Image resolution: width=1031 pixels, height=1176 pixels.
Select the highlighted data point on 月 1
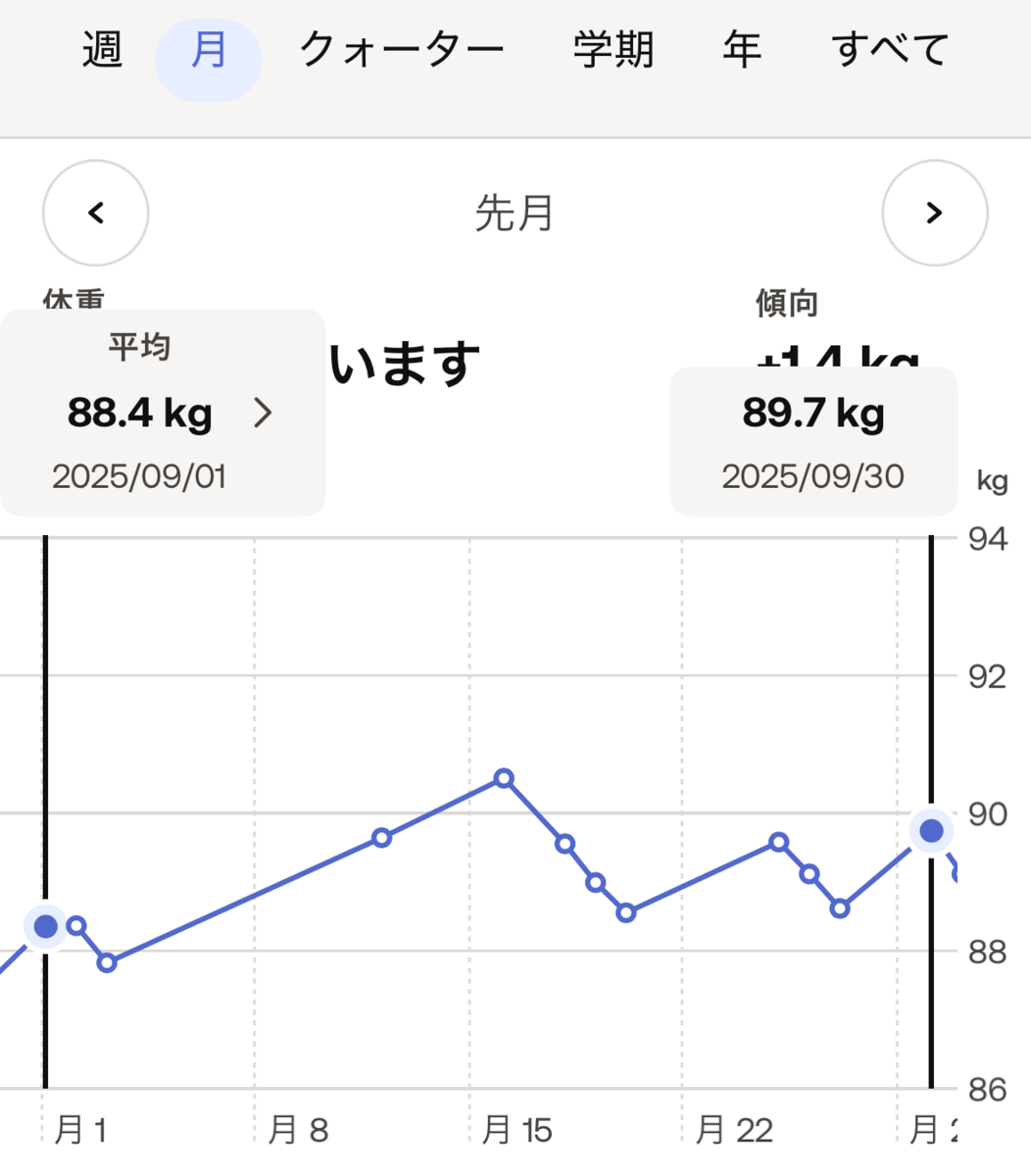[45, 927]
